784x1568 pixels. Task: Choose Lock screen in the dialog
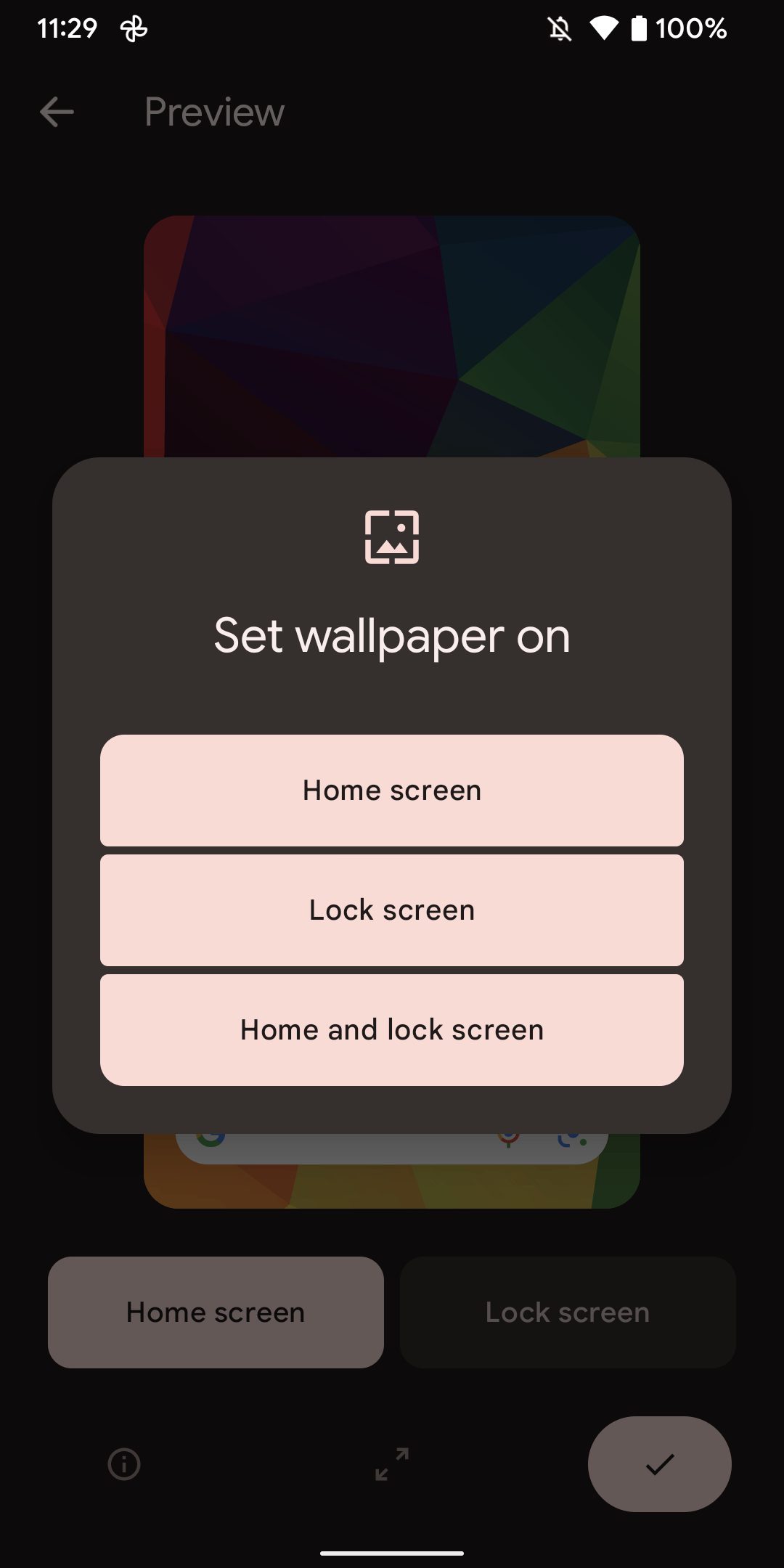(x=392, y=910)
